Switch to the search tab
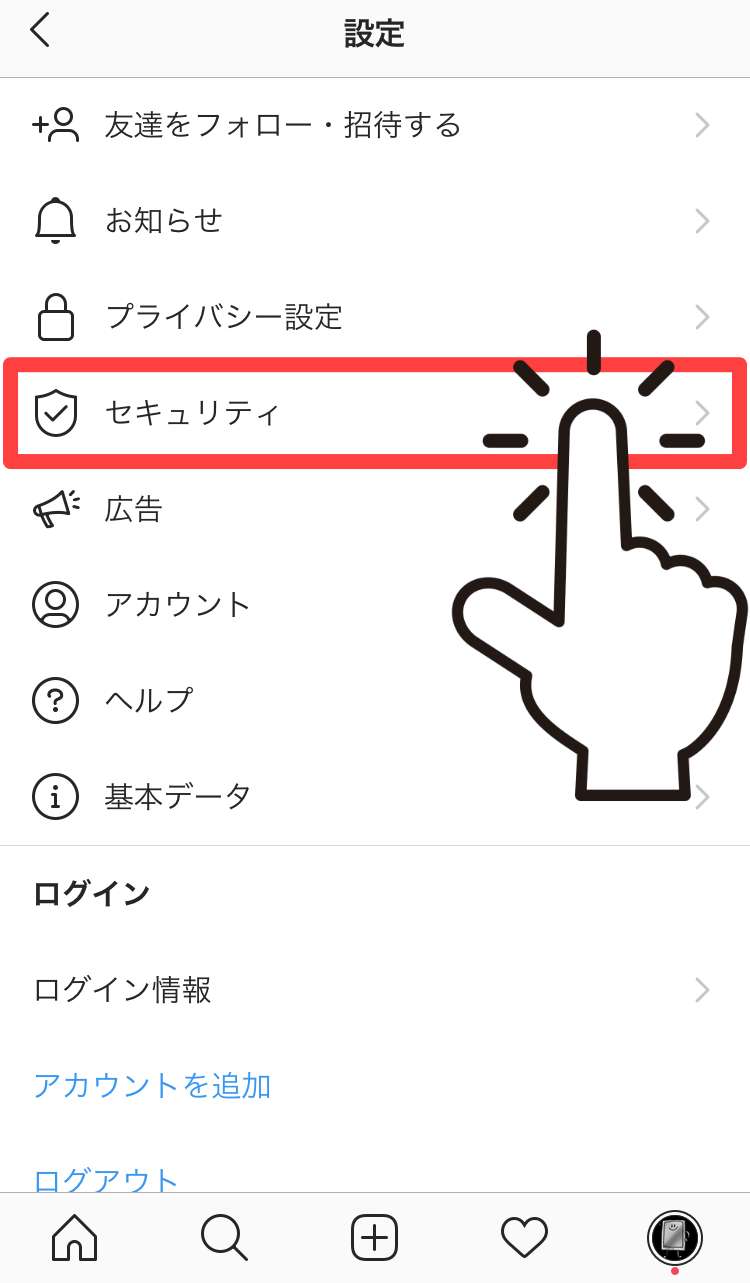Screen dimensions: 750x1283 point(224,1238)
